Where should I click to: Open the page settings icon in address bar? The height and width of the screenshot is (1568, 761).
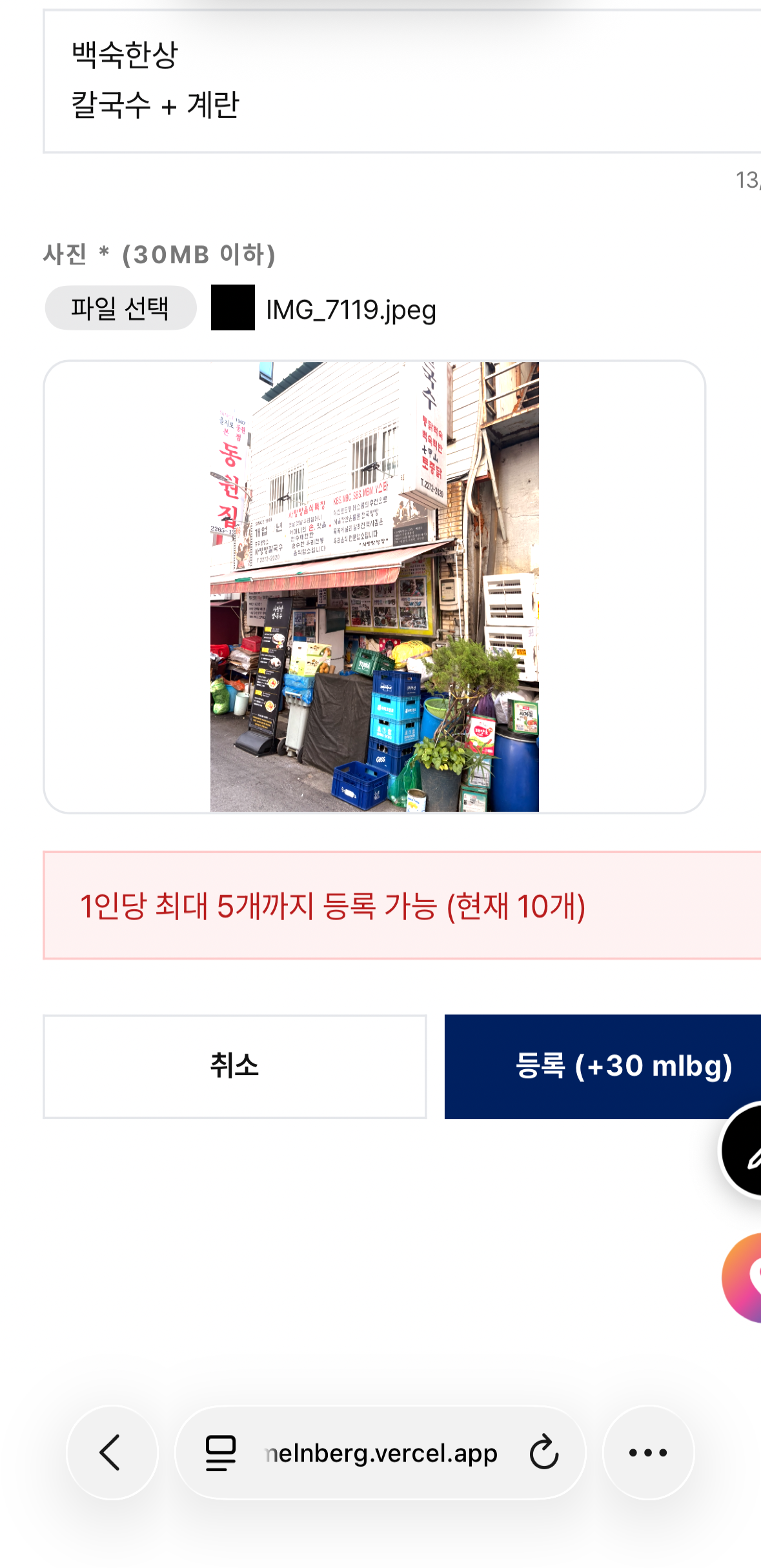(221, 1452)
